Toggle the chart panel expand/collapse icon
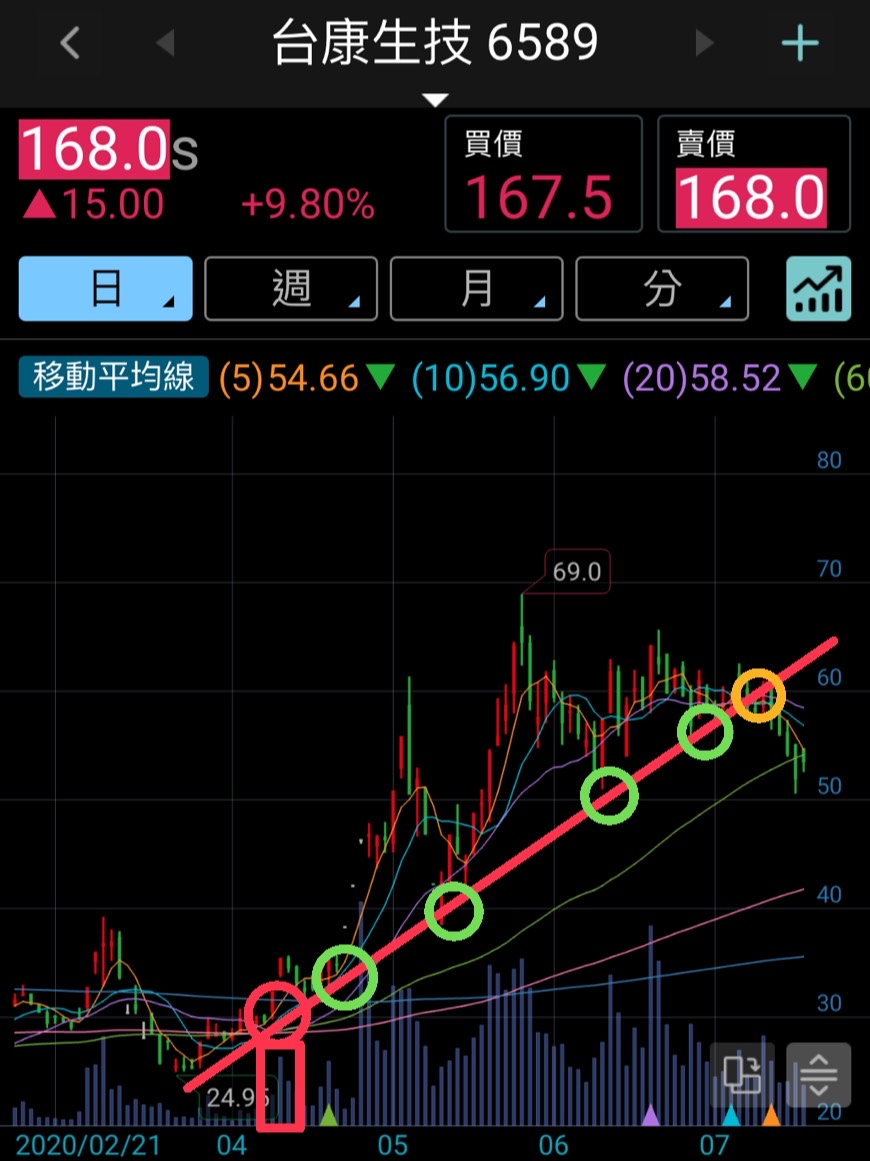This screenshot has height=1161, width=870. 819,1075
